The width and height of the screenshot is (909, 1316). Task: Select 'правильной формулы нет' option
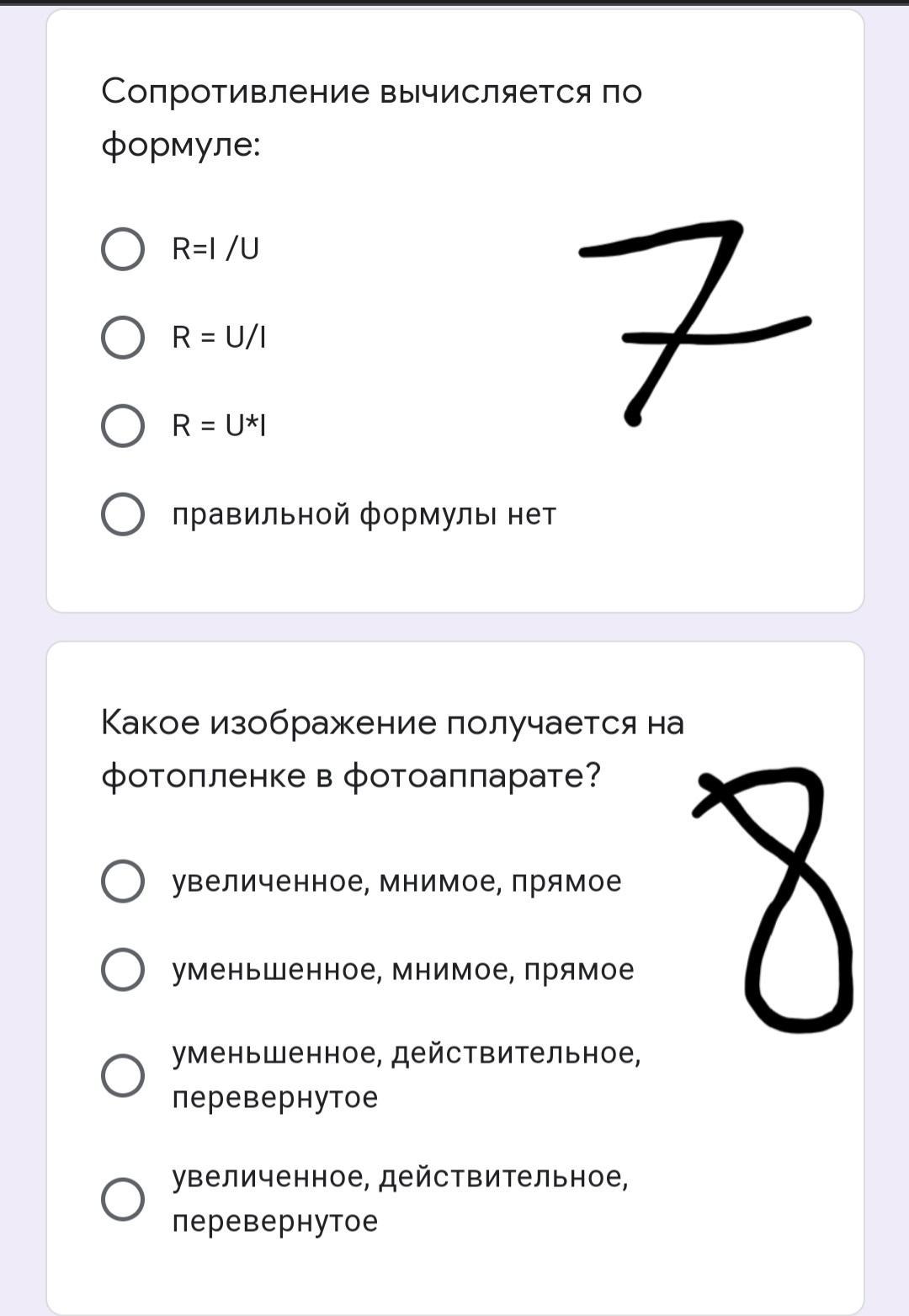click(123, 514)
